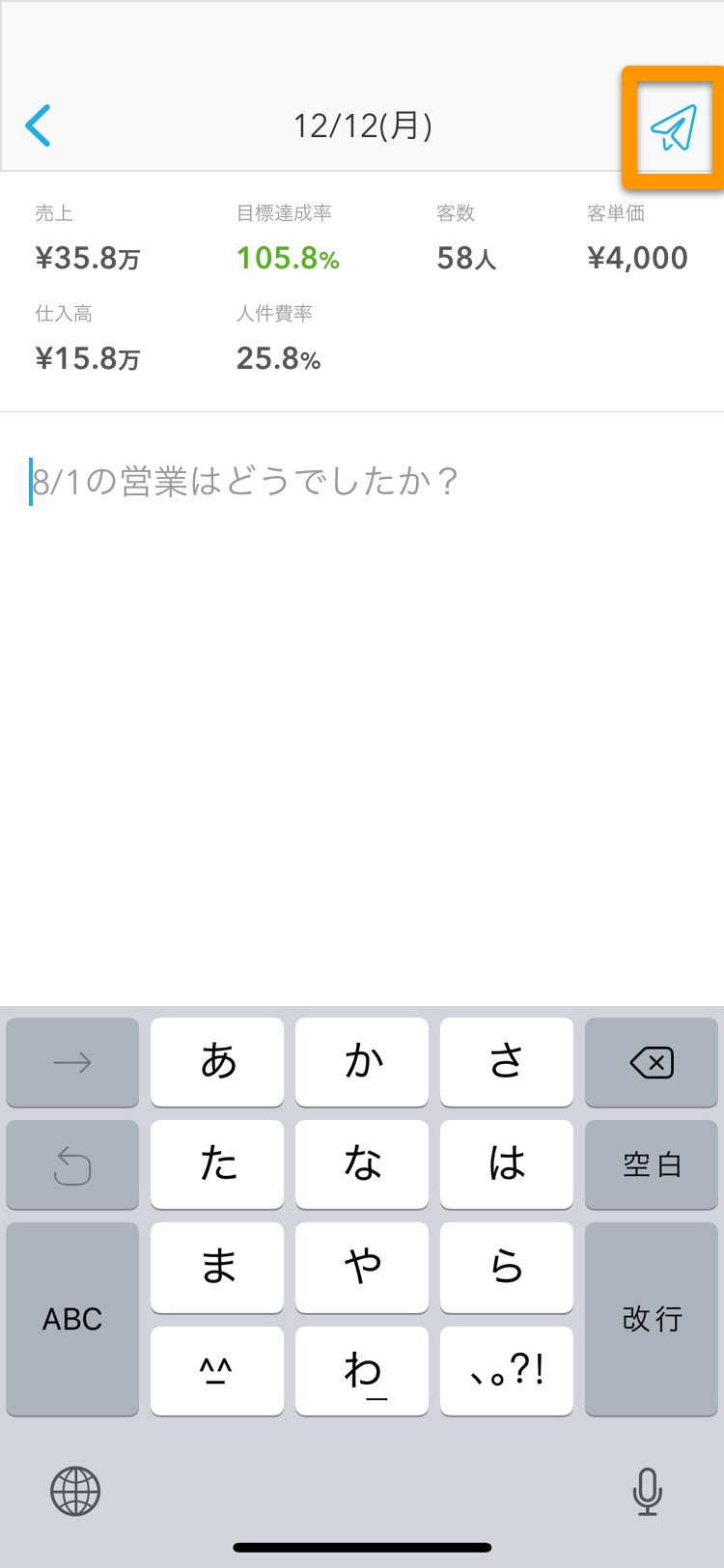
Task: Tap the 改行 return key
Action: (652, 1318)
